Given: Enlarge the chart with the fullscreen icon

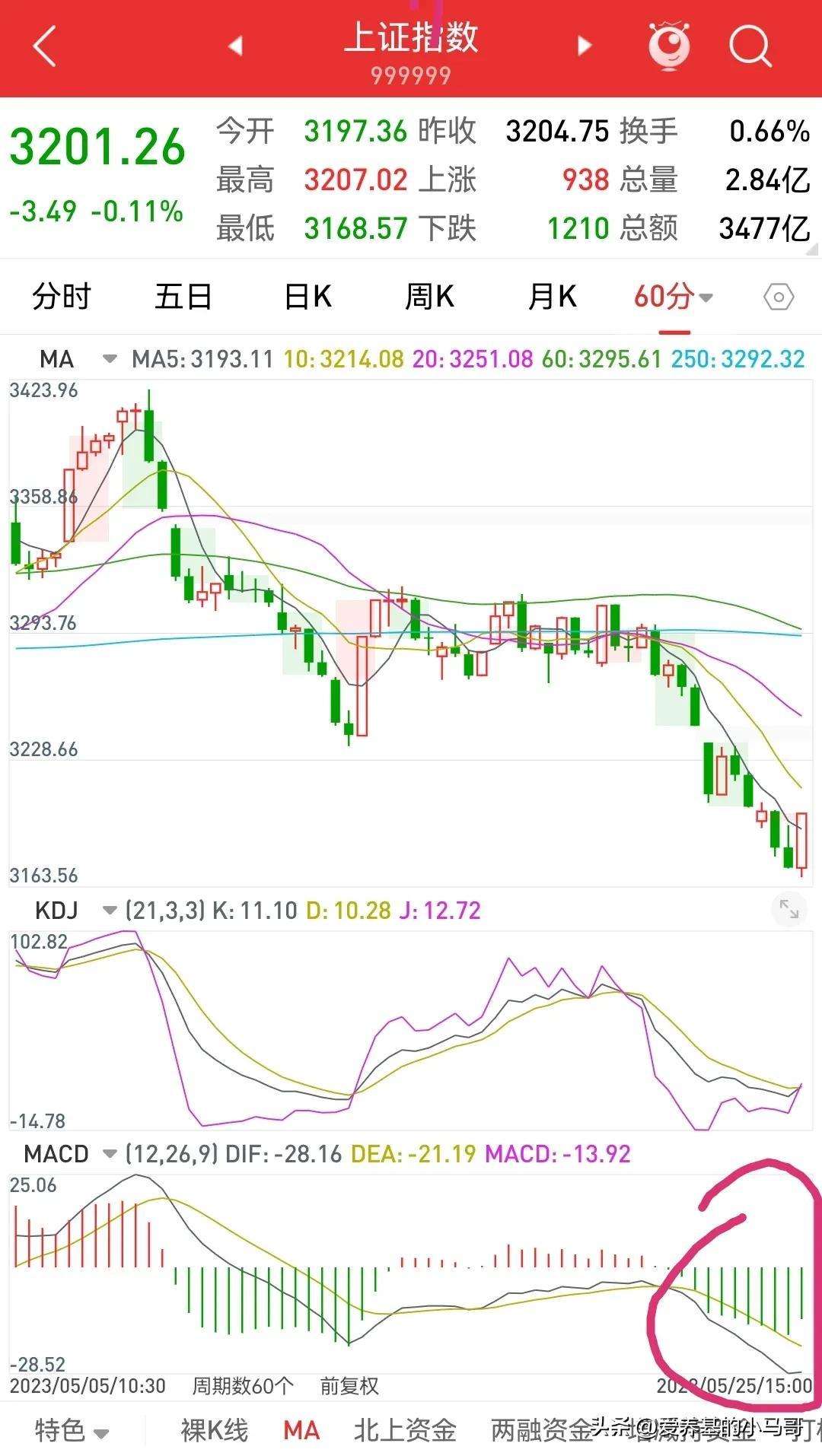Looking at the screenshot, I should [x=789, y=910].
